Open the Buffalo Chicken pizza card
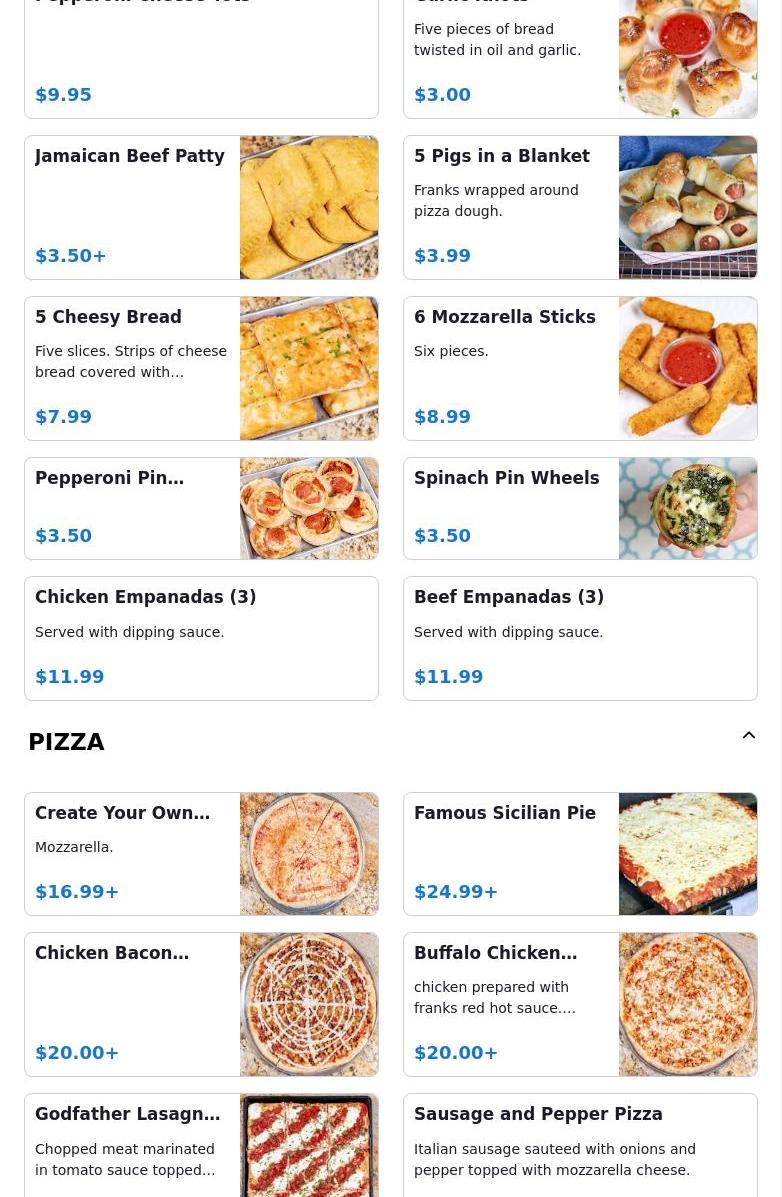The height and width of the screenshot is (1197, 782). [580, 1004]
